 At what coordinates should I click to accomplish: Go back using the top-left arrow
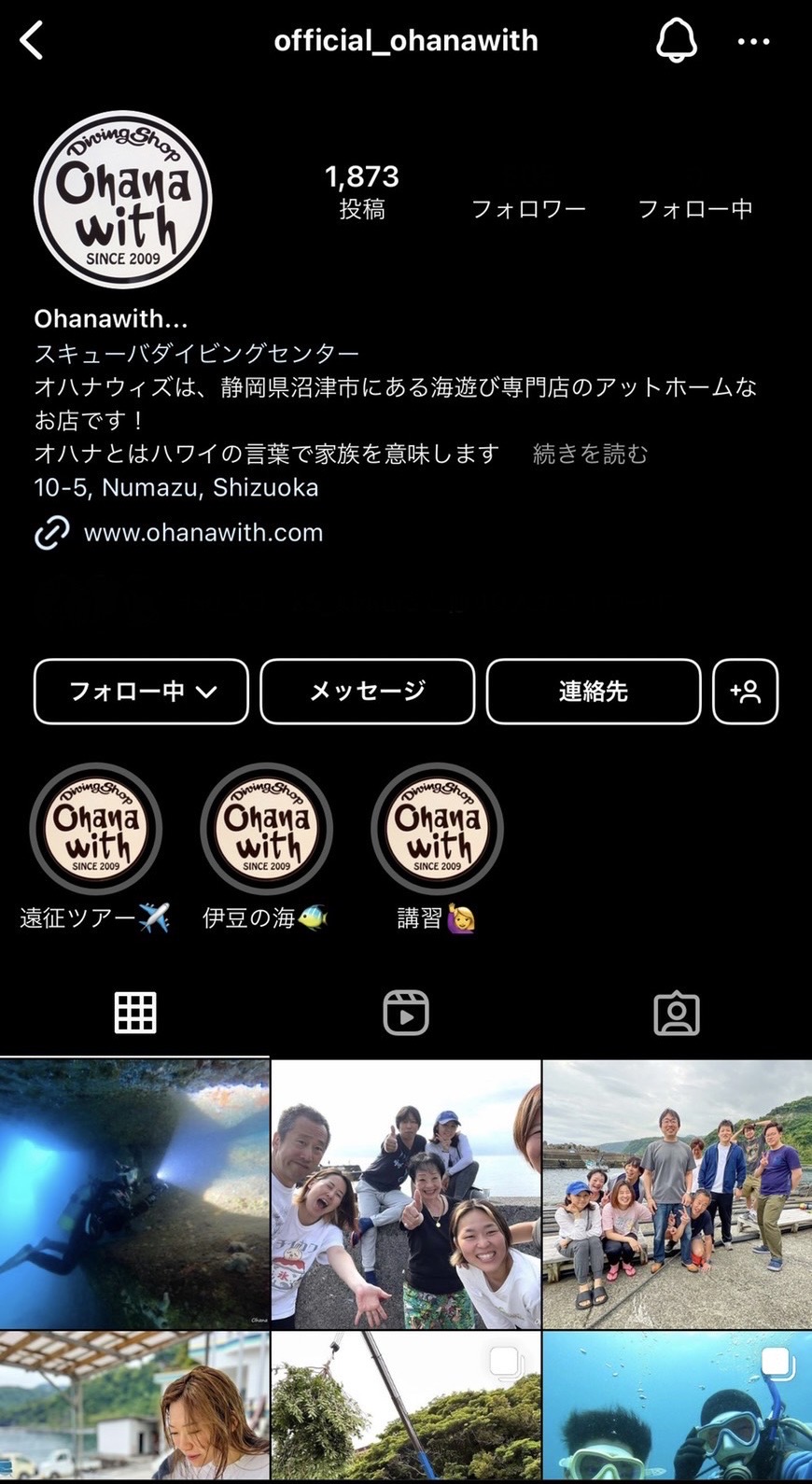[32, 41]
